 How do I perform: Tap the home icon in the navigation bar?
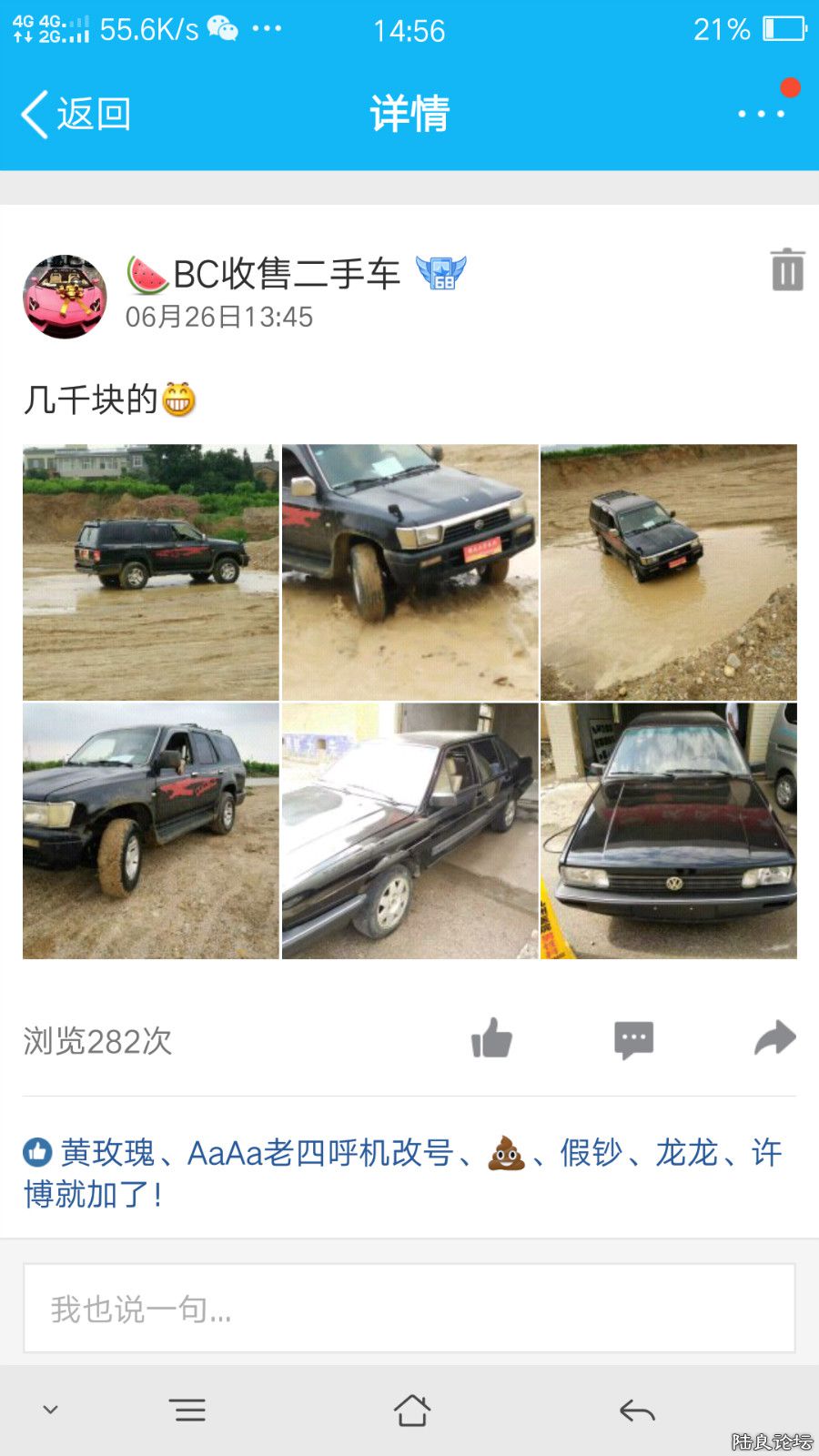tap(412, 1409)
